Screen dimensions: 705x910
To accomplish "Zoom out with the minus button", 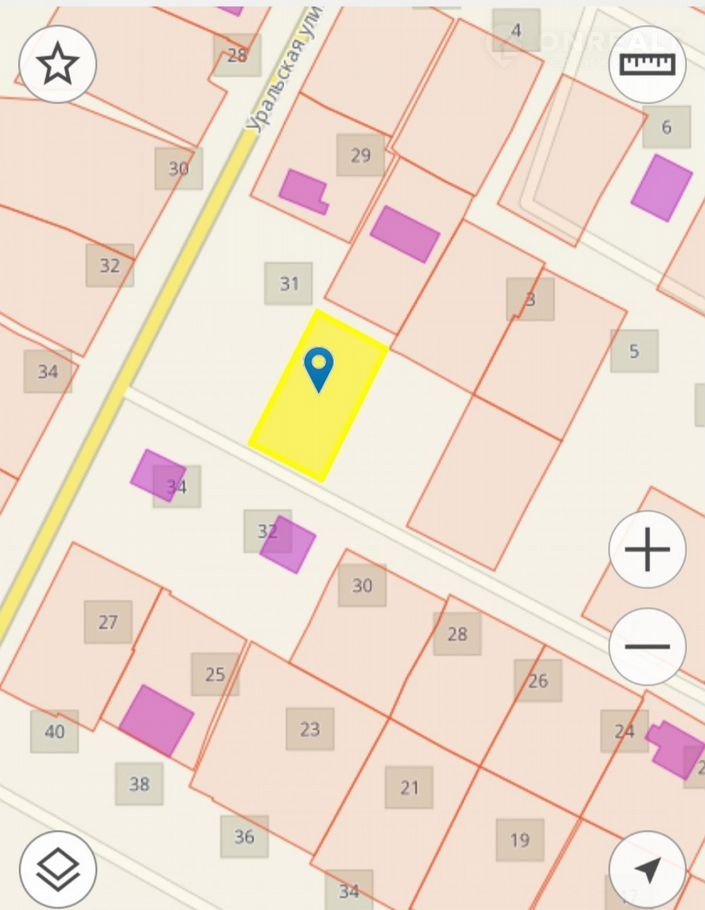I will point(647,646).
